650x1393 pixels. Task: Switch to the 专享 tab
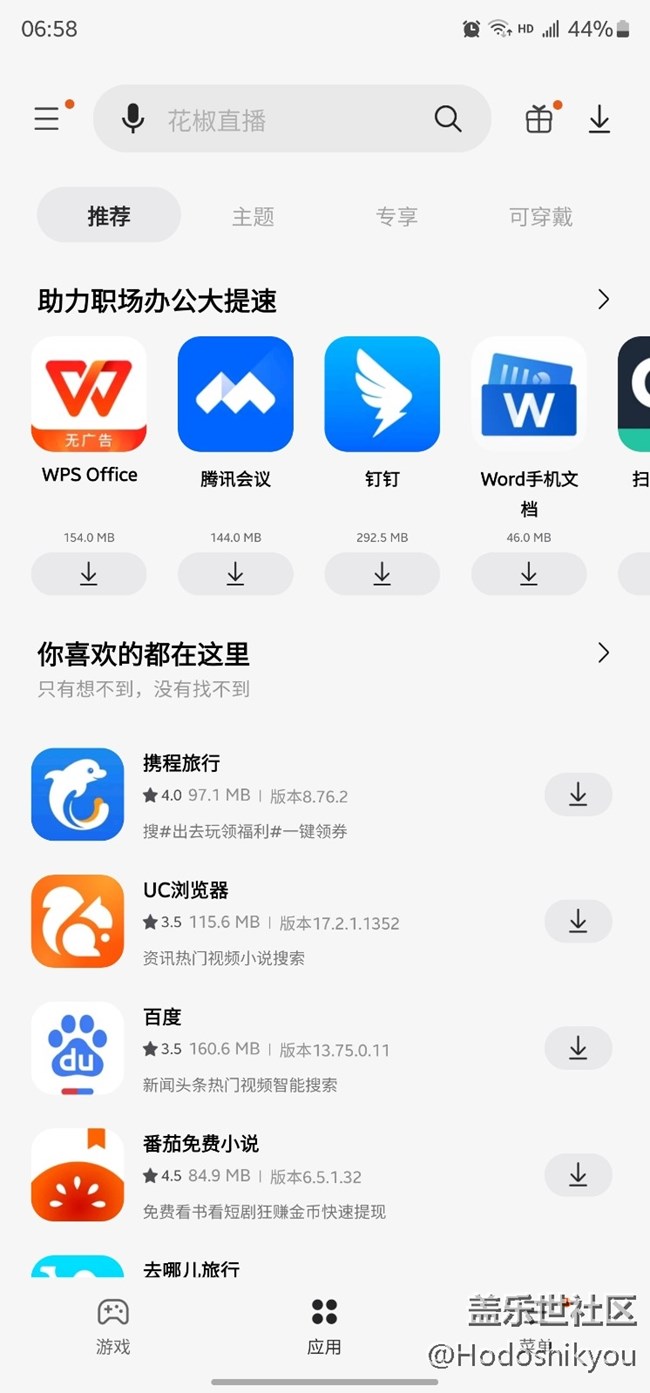point(397,216)
